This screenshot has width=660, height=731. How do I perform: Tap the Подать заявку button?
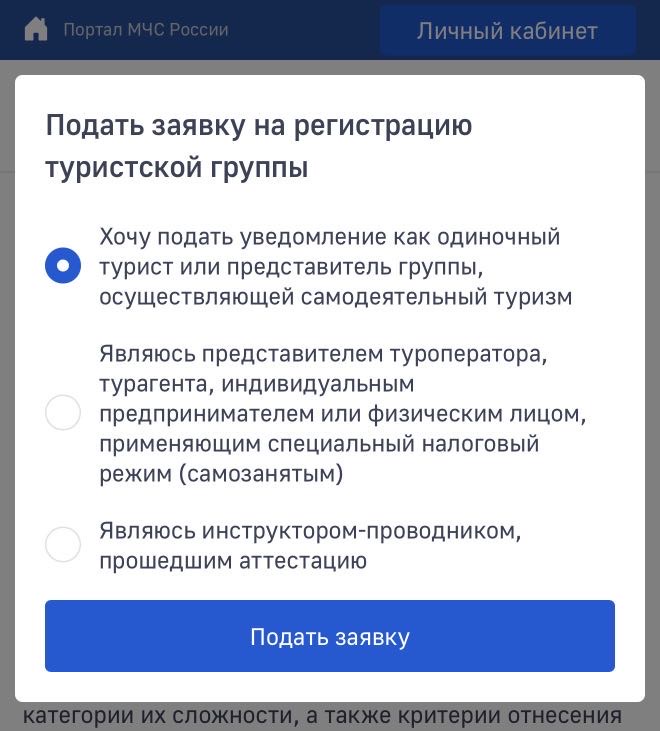point(330,637)
